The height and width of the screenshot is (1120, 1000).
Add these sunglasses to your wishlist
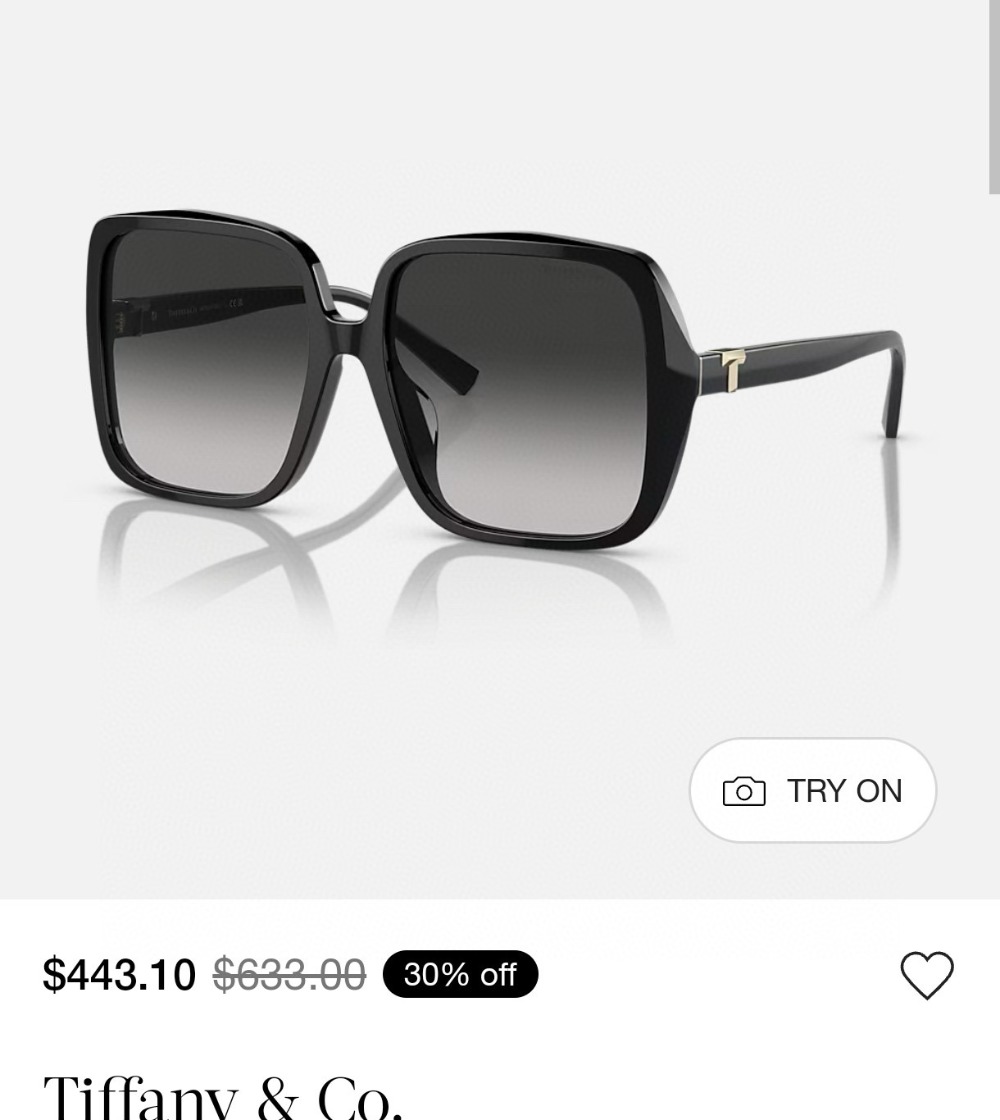point(927,975)
